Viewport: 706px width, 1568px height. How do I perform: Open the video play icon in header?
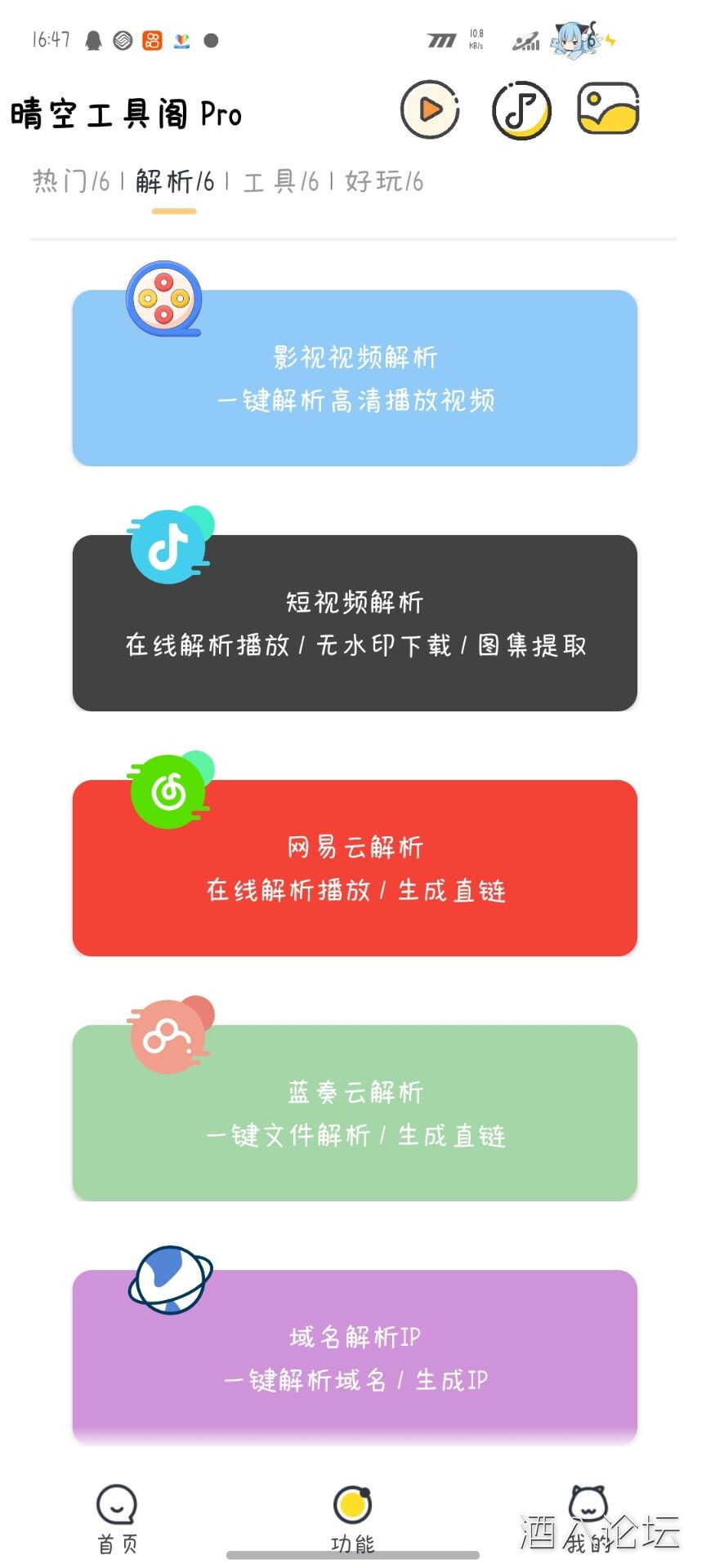[430, 109]
